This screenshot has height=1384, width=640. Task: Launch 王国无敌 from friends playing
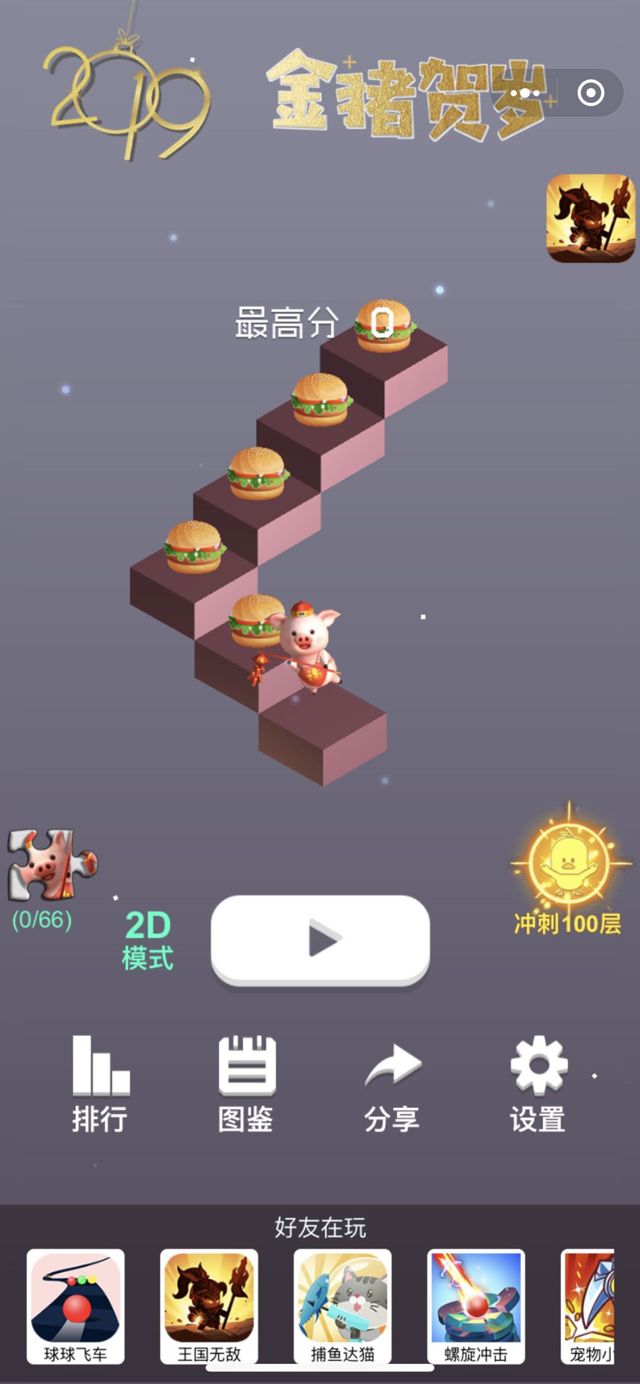click(209, 1307)
